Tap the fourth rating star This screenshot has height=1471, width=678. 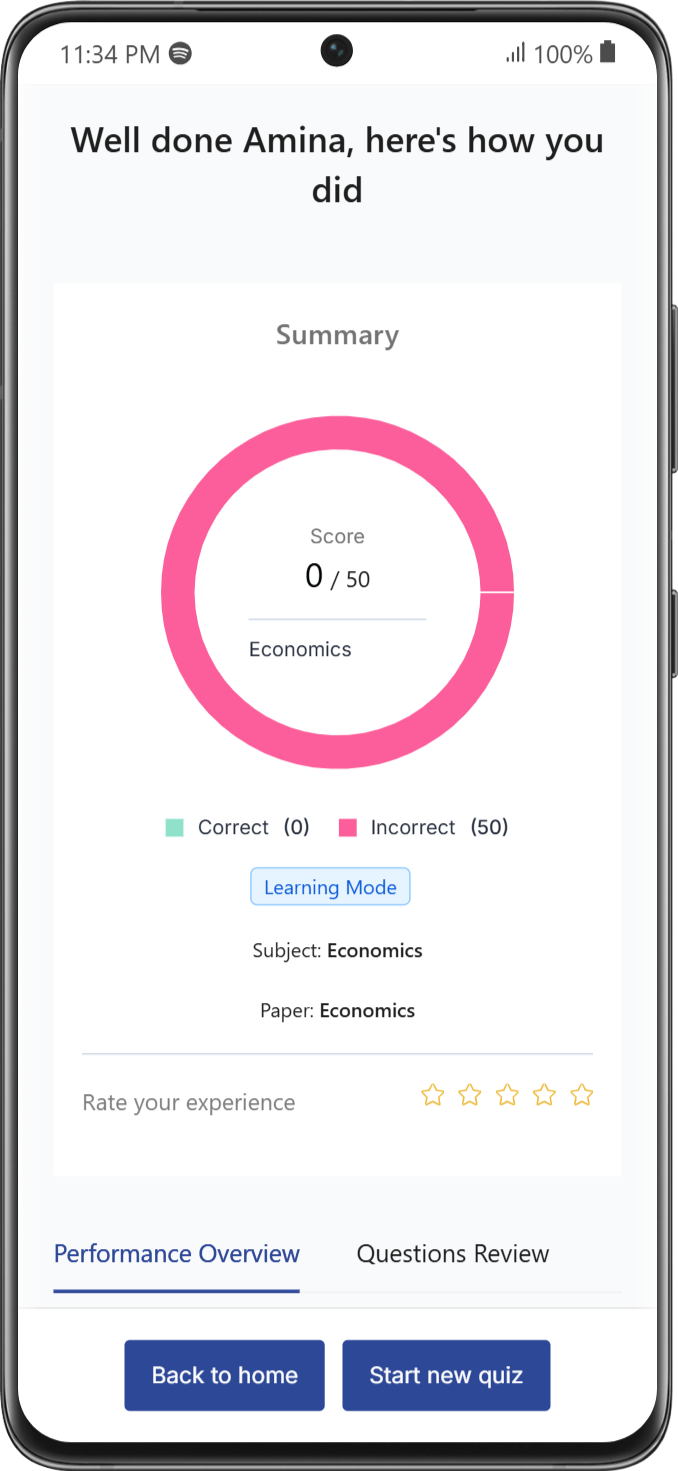pyautogui.click(x=544, y=1095)
